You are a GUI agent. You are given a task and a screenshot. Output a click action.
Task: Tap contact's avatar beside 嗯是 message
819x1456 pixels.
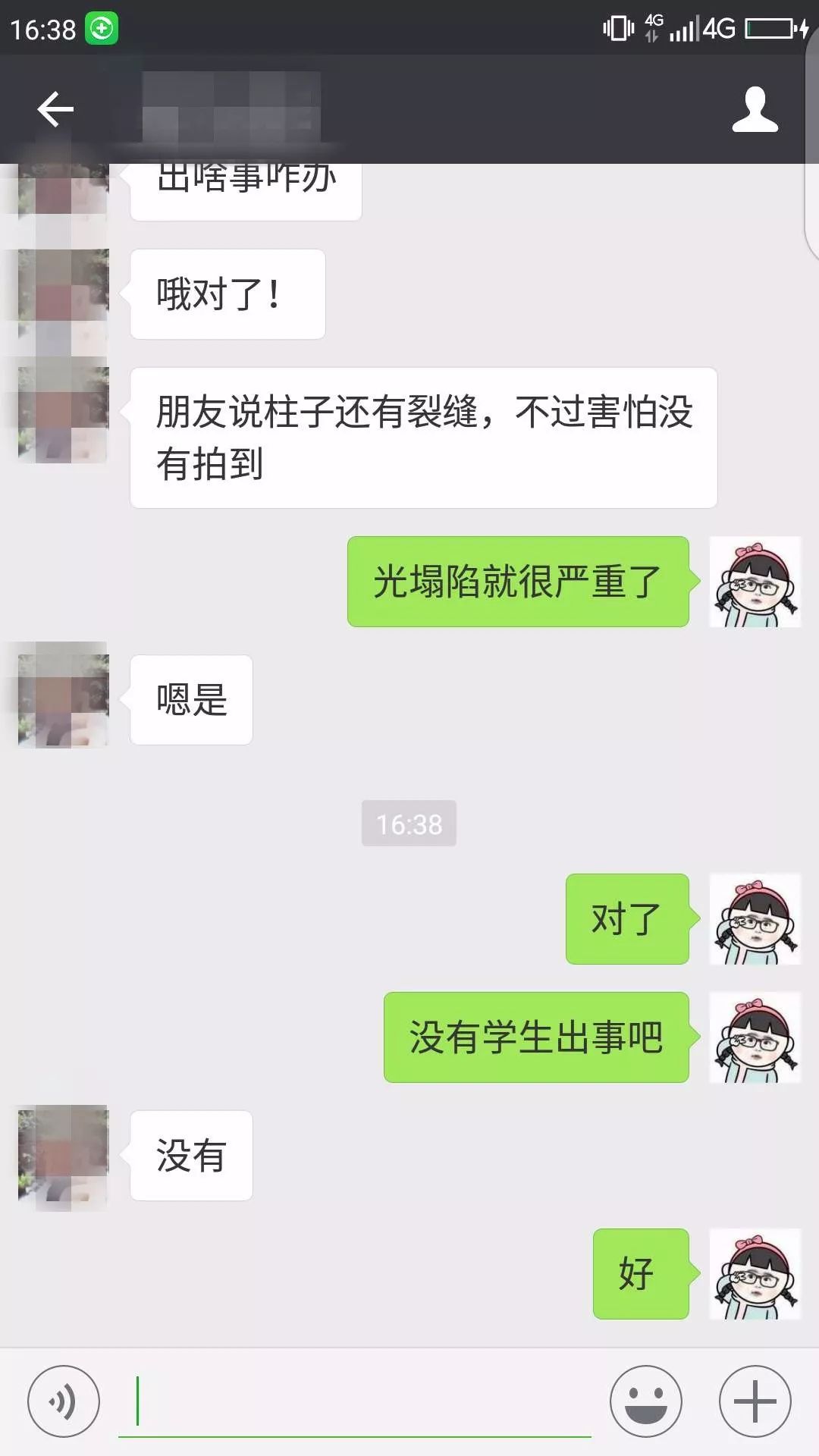pos(64,700)
